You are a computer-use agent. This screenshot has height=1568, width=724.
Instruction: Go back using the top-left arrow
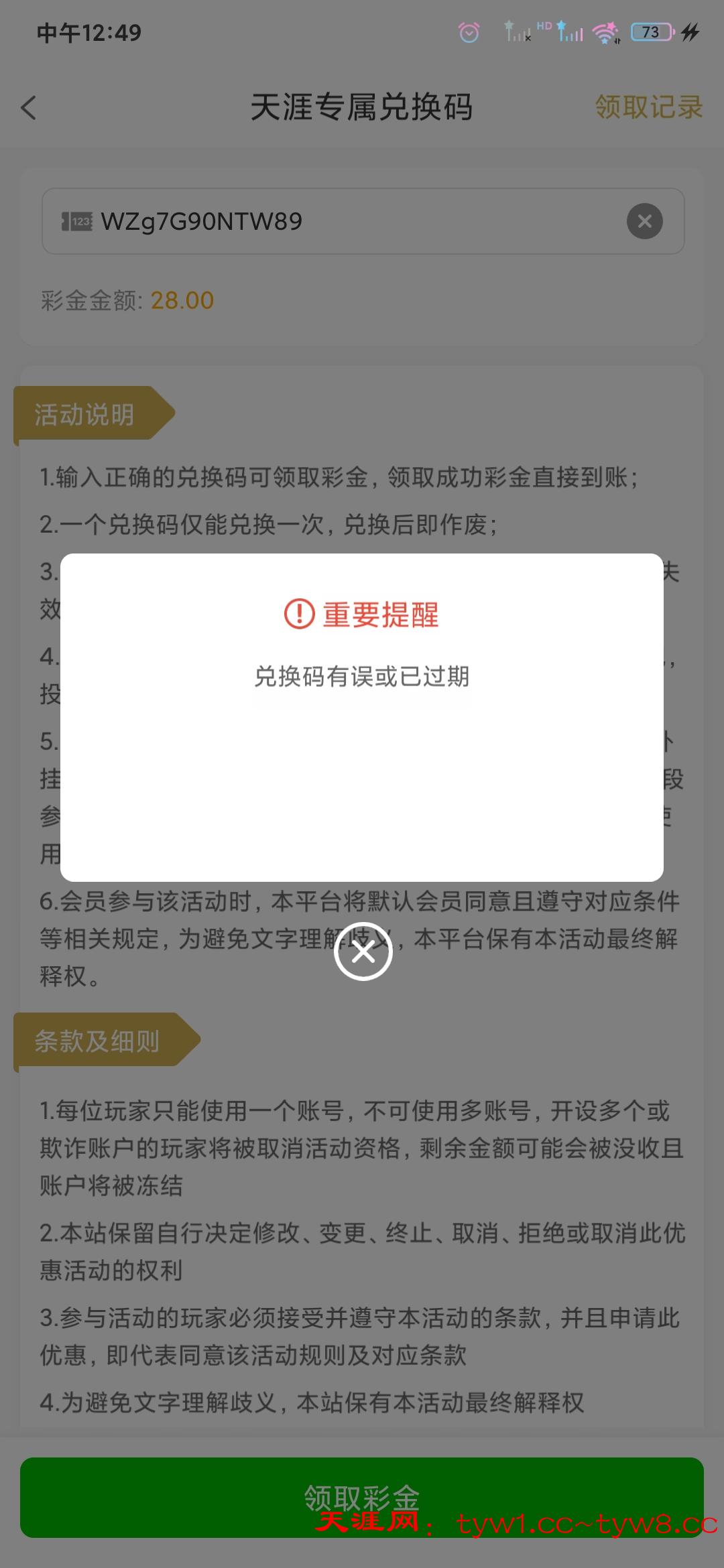29,107
